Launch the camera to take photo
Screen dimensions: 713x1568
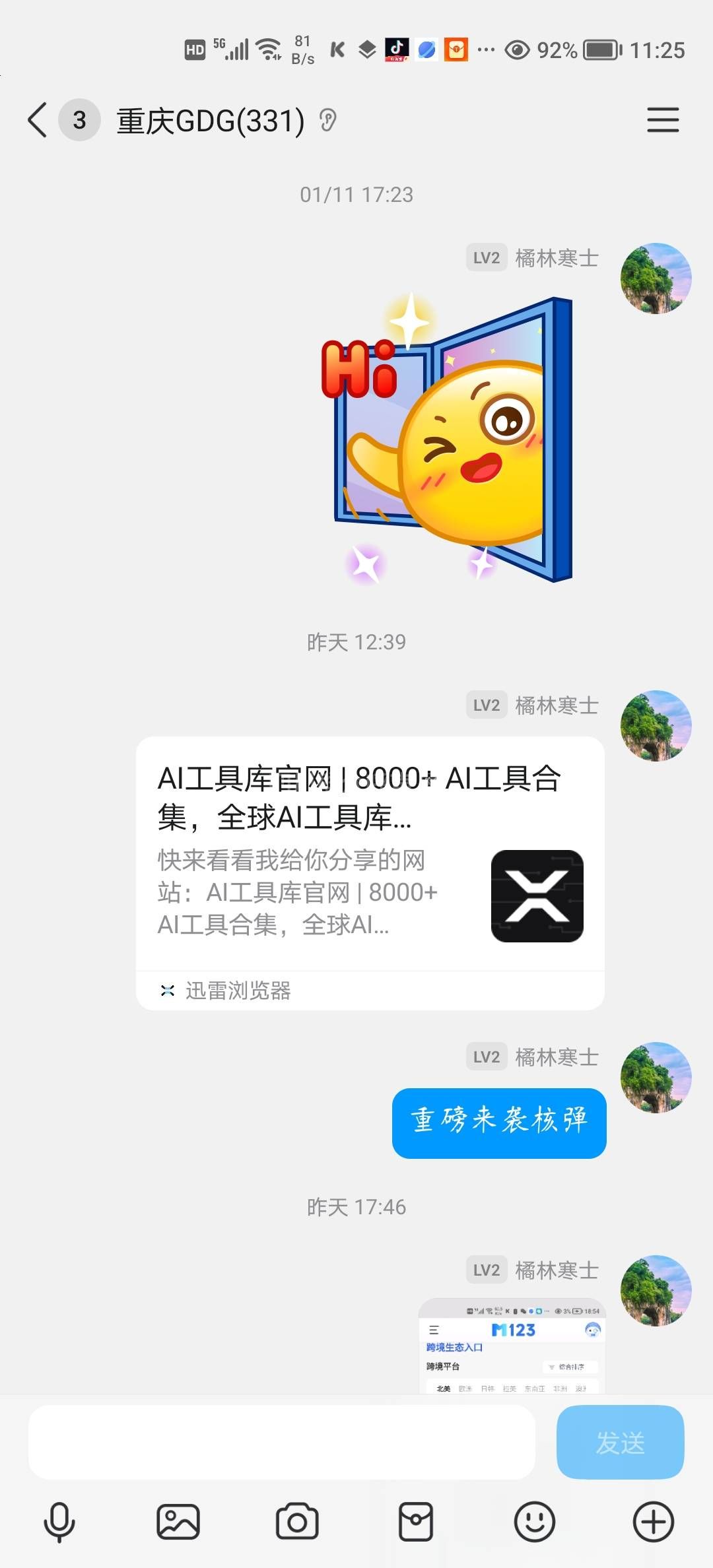(297, 1522)
